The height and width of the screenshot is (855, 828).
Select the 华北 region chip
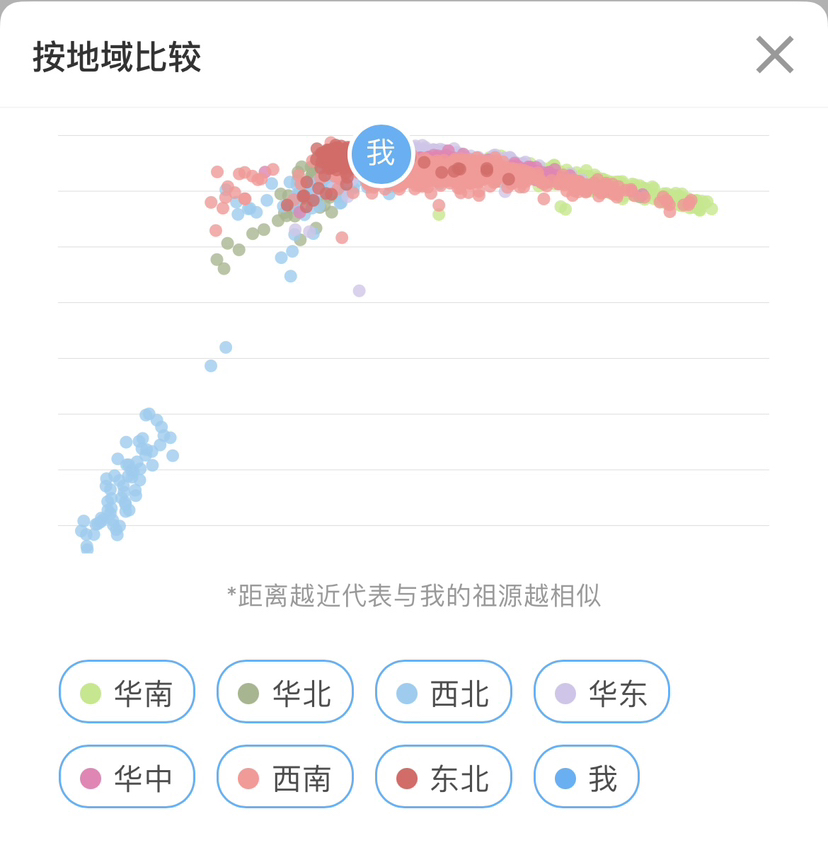[x=285, y=692]
